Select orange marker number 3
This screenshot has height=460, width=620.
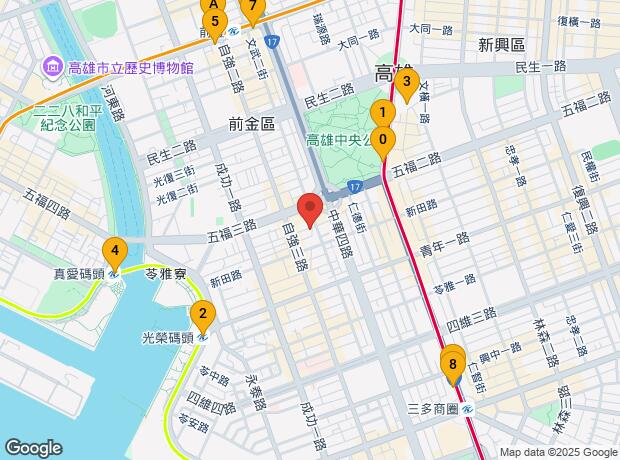(407, 84)
